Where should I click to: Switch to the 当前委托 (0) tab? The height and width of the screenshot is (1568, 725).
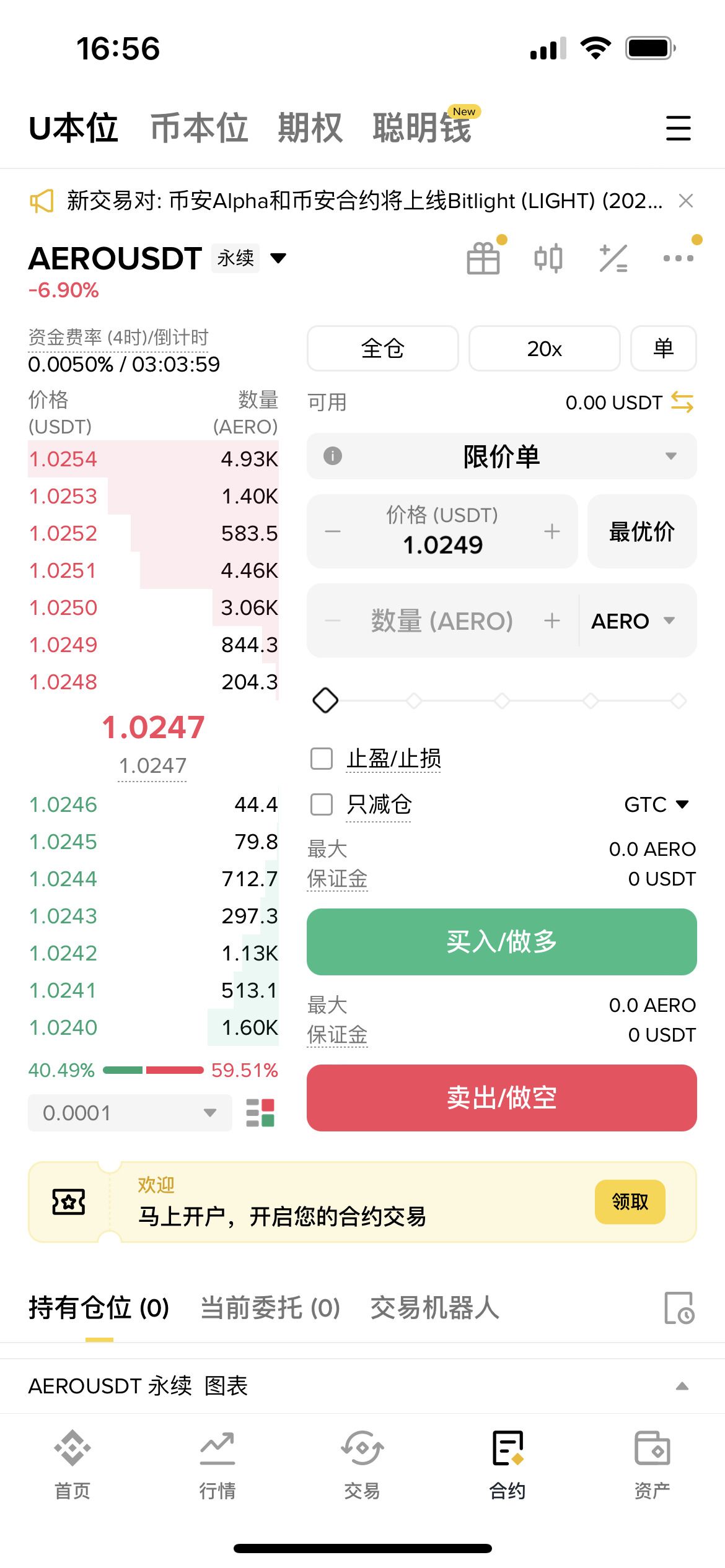pyautogui.click(x=271, y=1309)
